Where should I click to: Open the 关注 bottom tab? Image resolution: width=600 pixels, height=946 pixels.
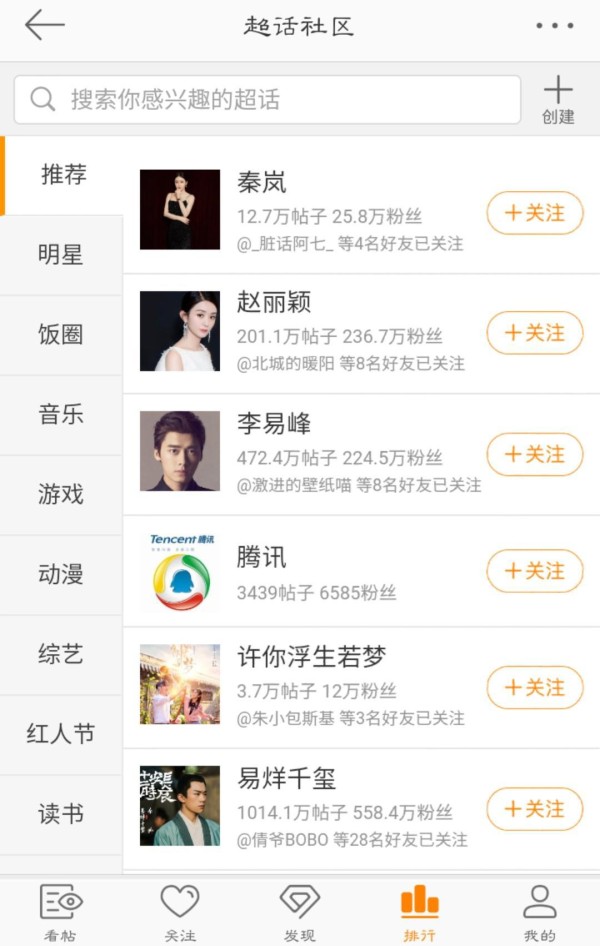point(180,912)
